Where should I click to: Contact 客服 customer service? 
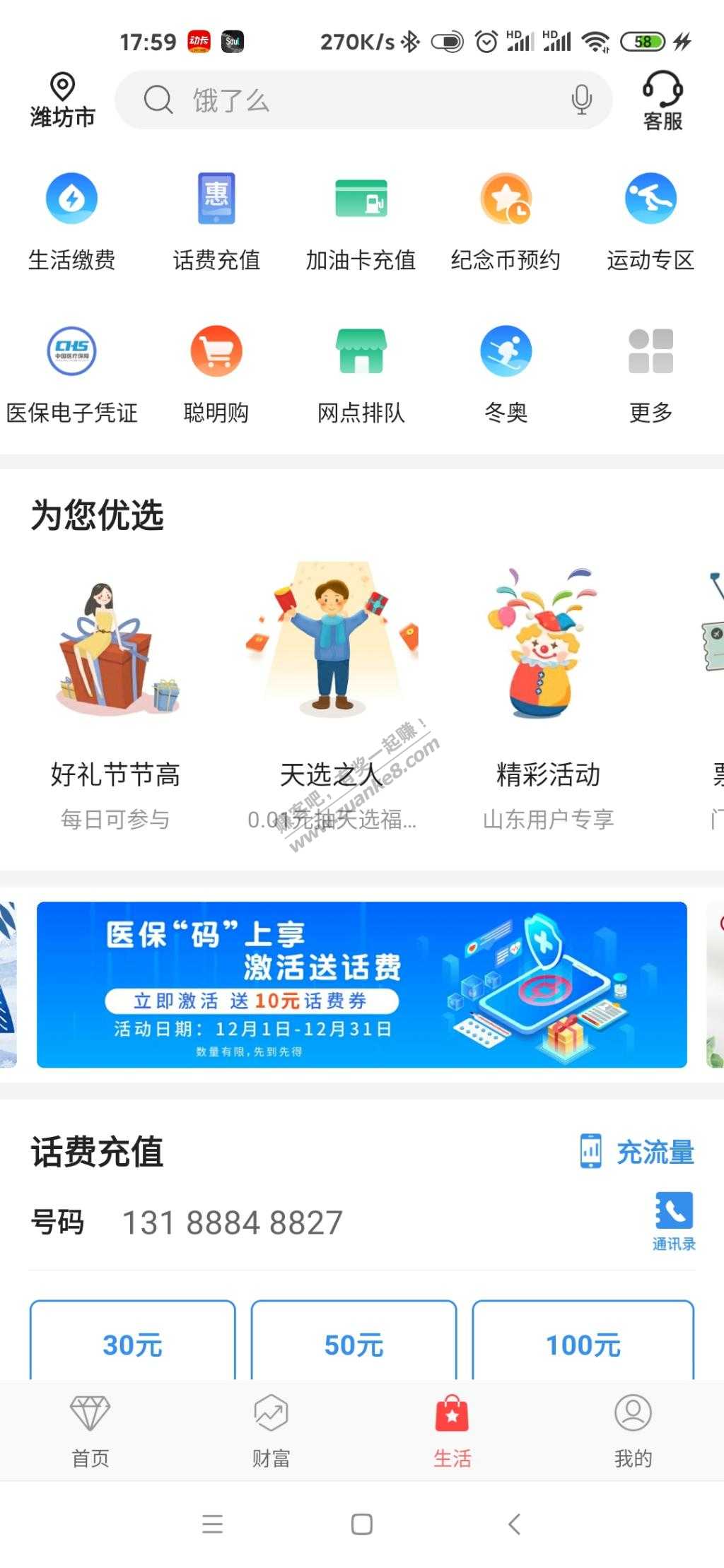click(662, 101)
